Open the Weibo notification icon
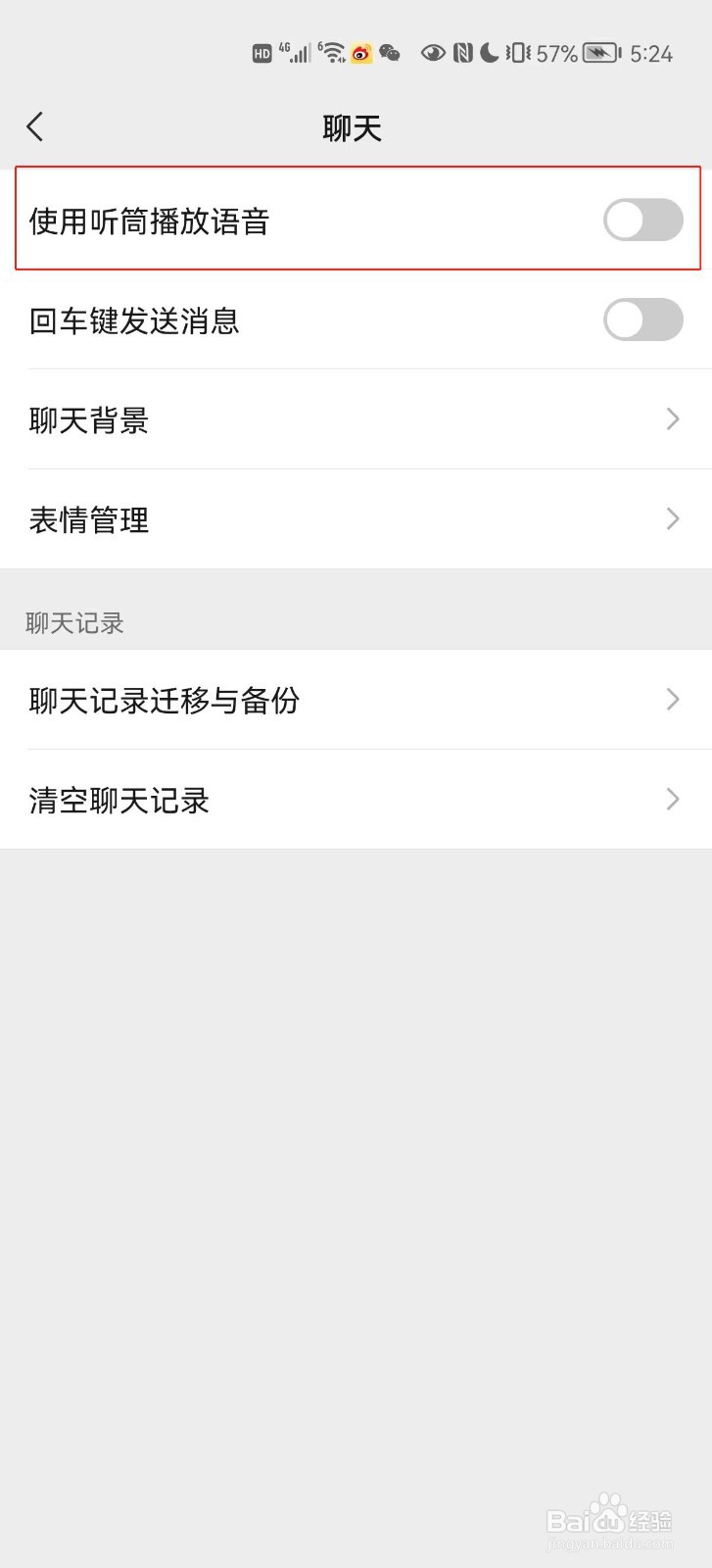This screenshot has width=712, height=1568. click(362, 52)
